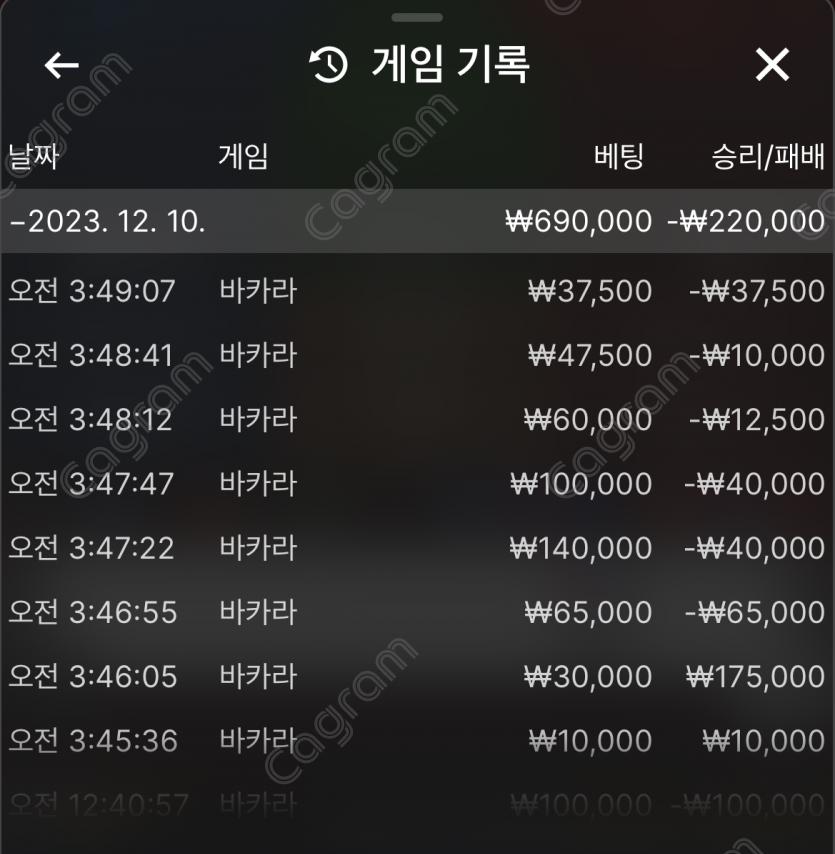Collapse the 2023. 12. 10. date group
Viewport: 835px width, 854px height.
pos(107,221)
